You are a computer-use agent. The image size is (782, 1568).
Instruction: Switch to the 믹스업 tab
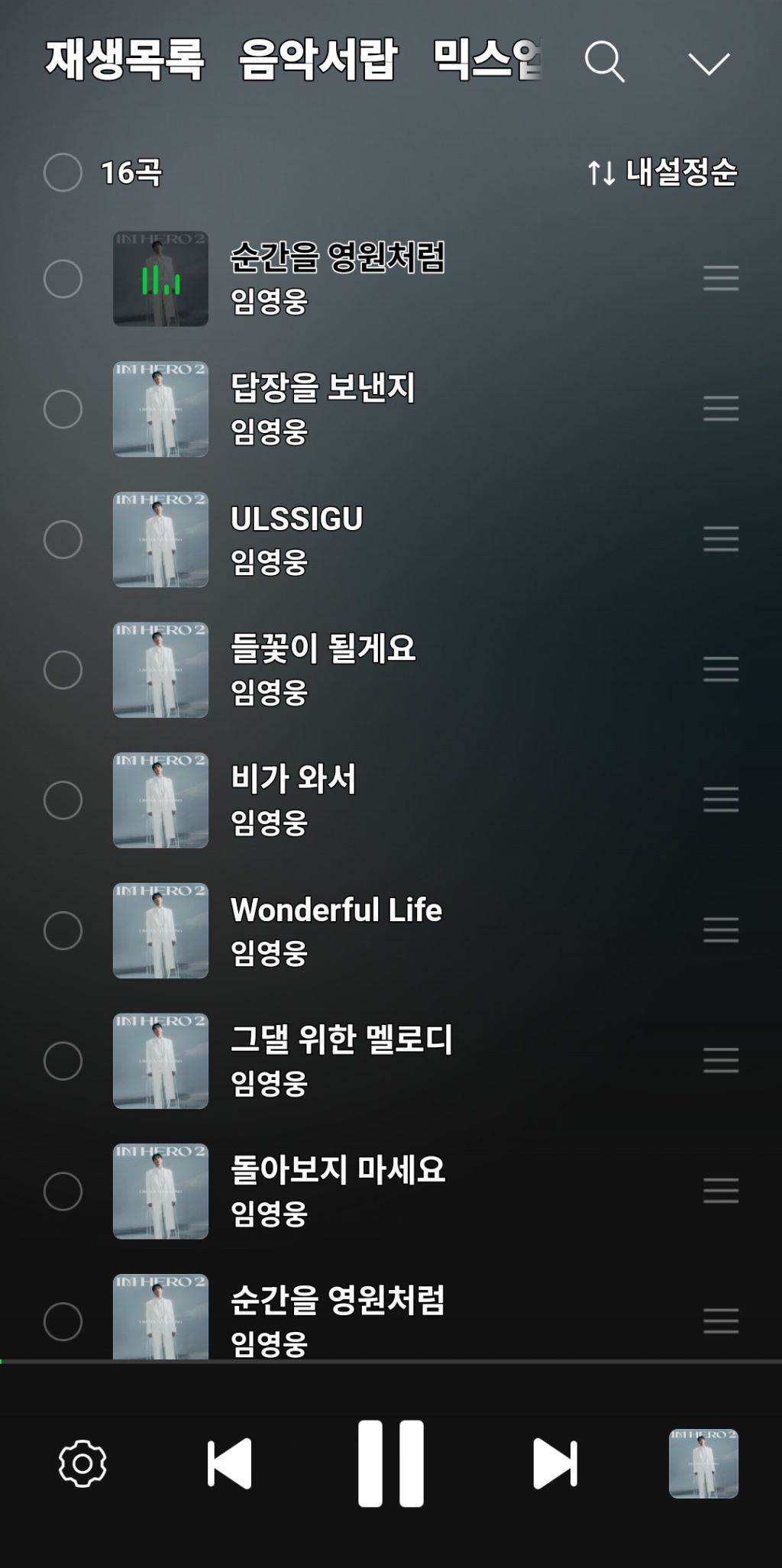487,60
